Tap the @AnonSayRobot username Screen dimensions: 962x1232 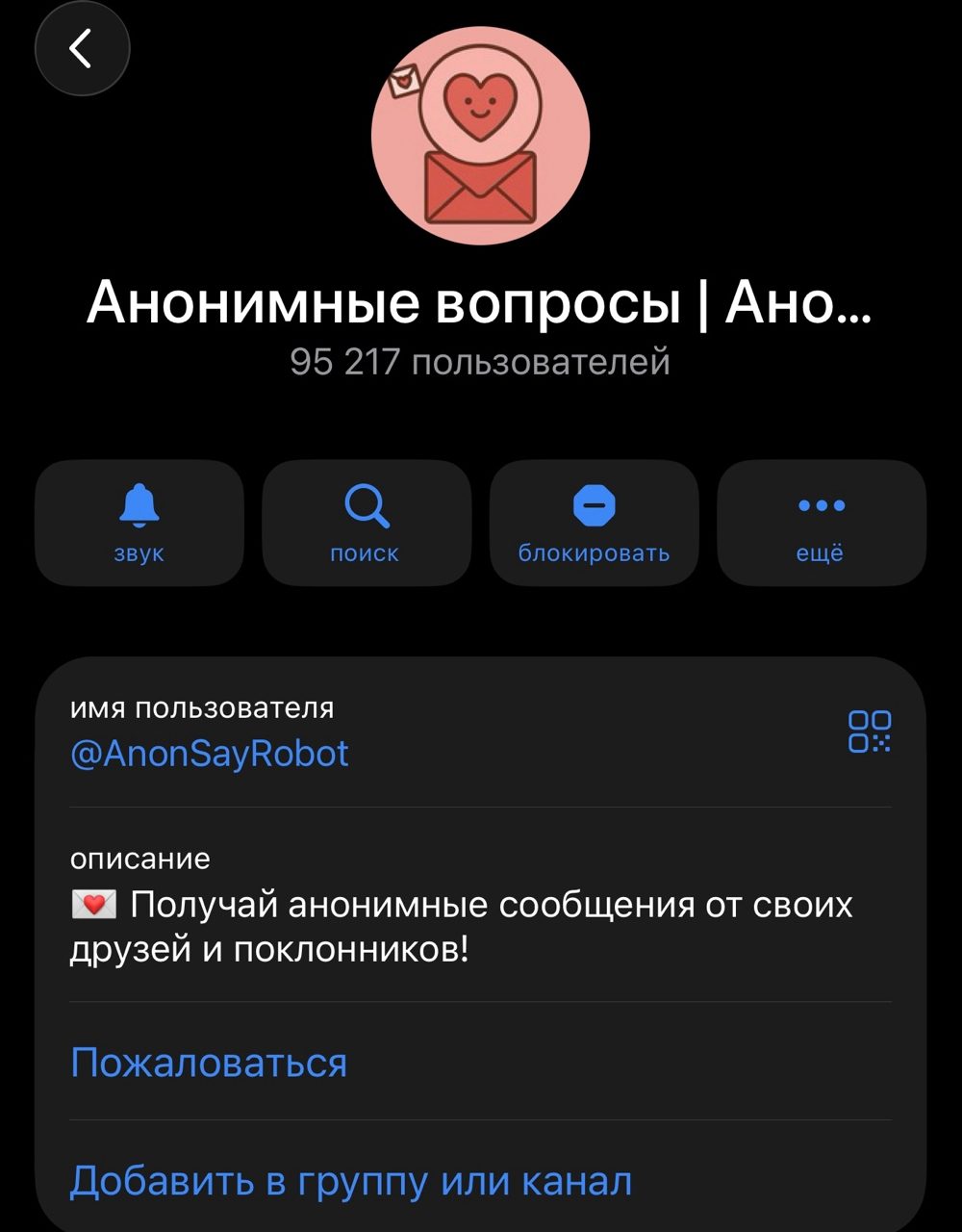coord(210,753)
